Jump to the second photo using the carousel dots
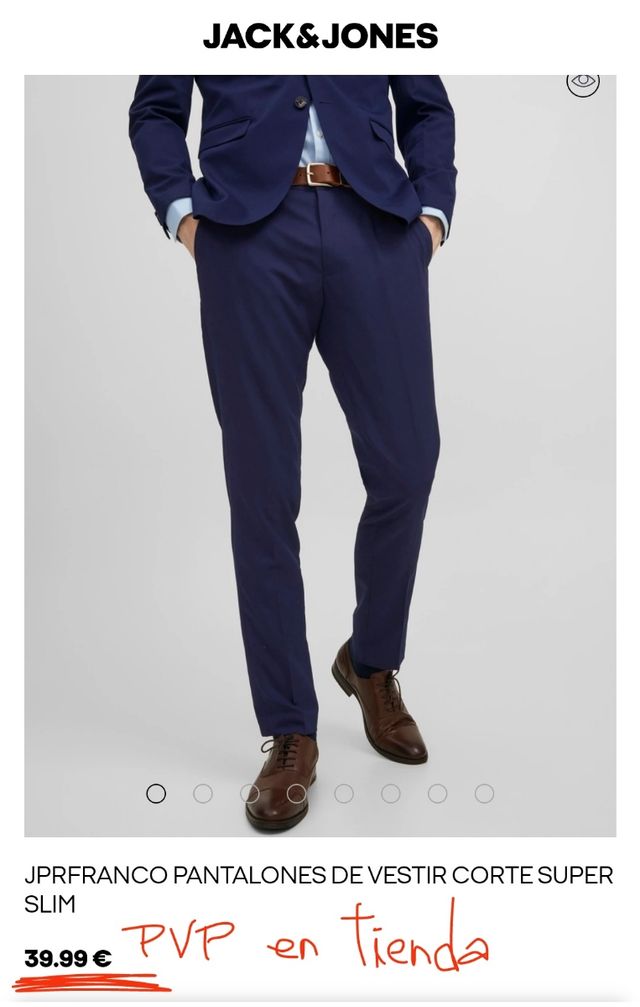 (x=203, y=794)
